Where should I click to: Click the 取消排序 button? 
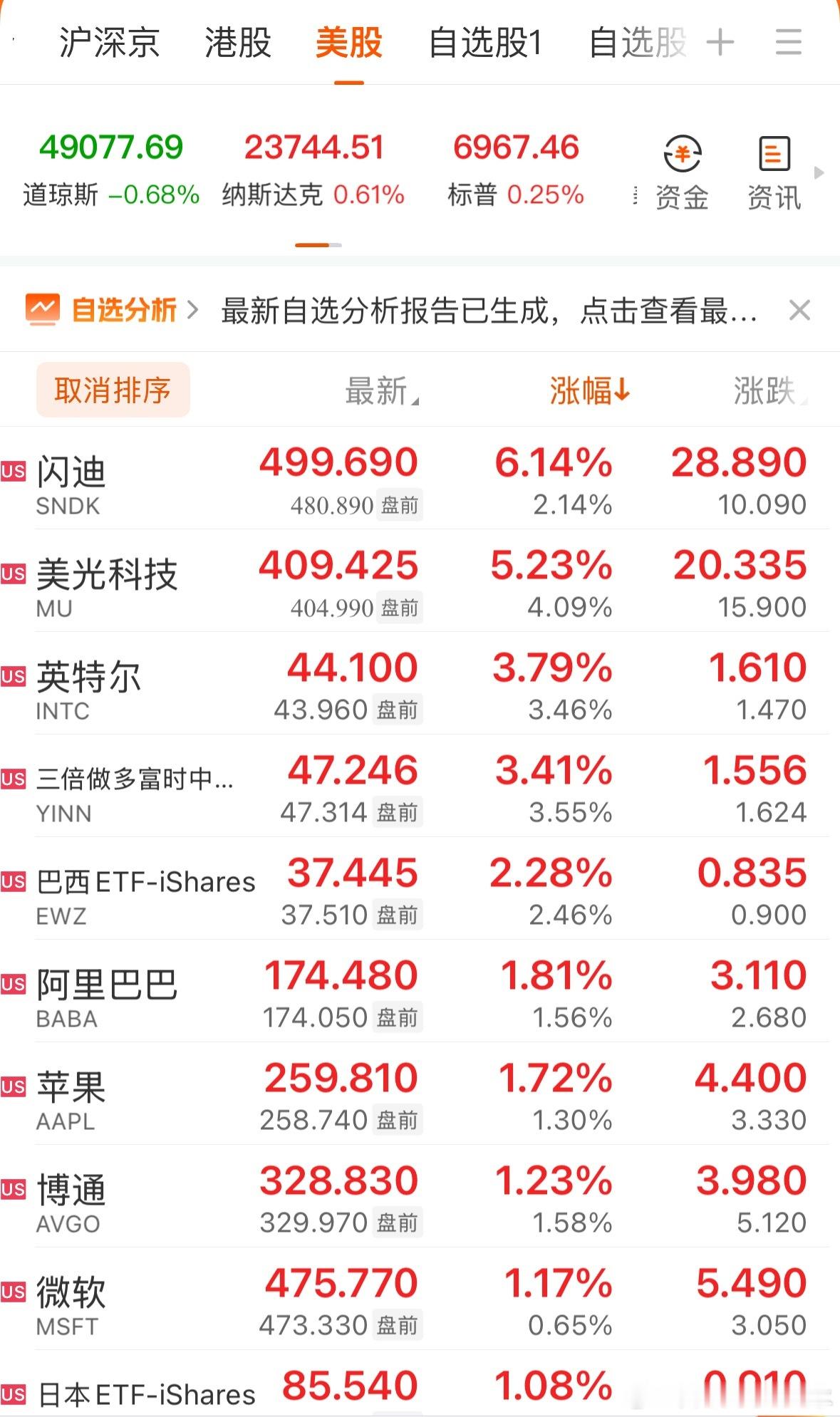point(113,390)
